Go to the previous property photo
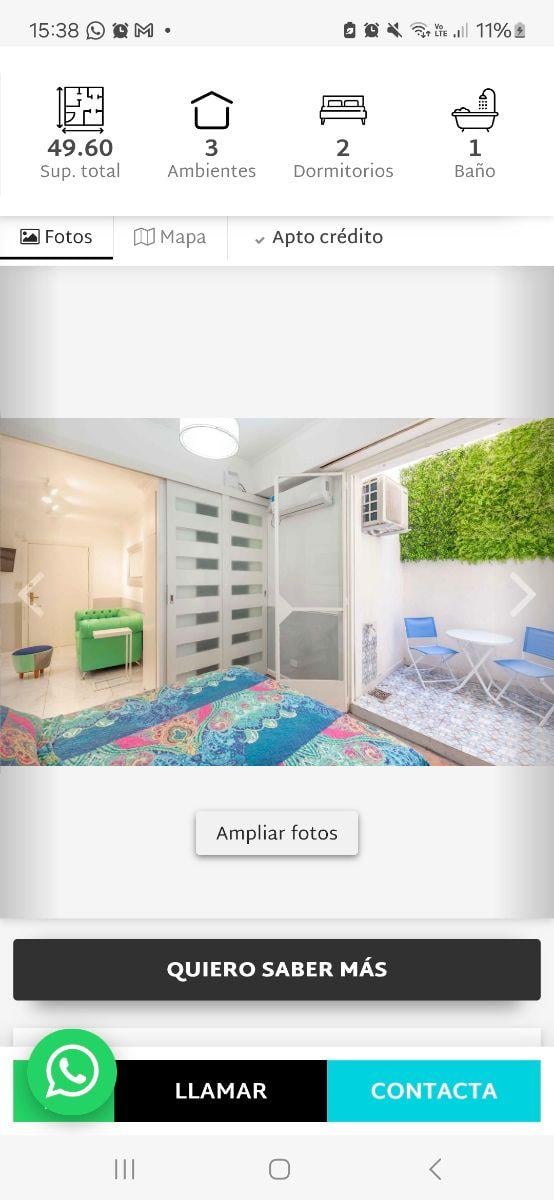Viewport: 554px width, 1200px height. [x=31, y=594]
